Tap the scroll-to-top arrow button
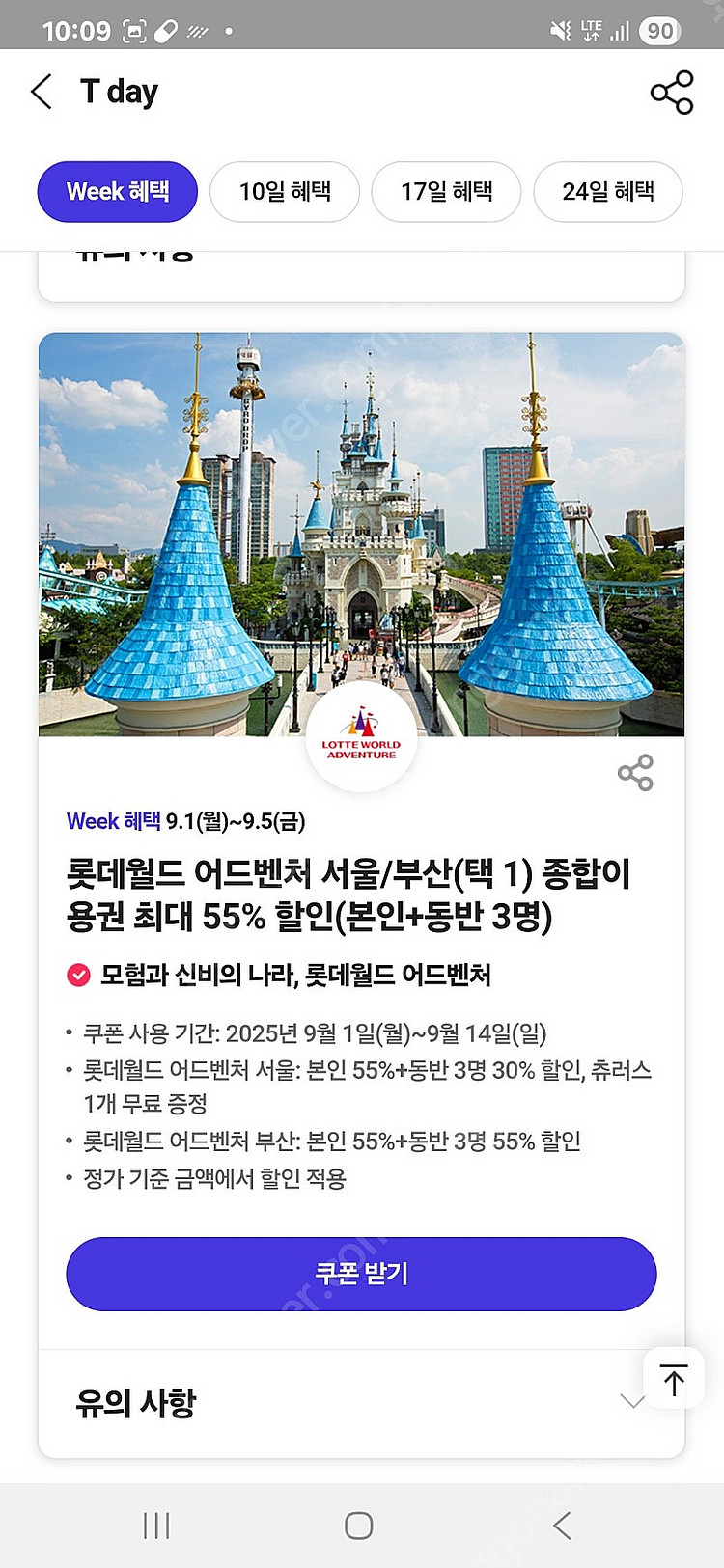The height and width of the screenshot is (1568, 724). click(673, 1378)
